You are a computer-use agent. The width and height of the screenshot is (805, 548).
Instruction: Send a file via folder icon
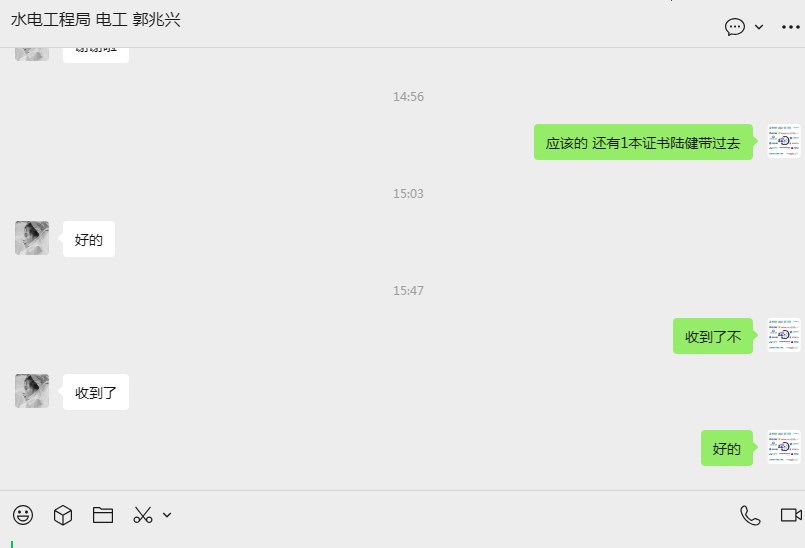(103, 515)
